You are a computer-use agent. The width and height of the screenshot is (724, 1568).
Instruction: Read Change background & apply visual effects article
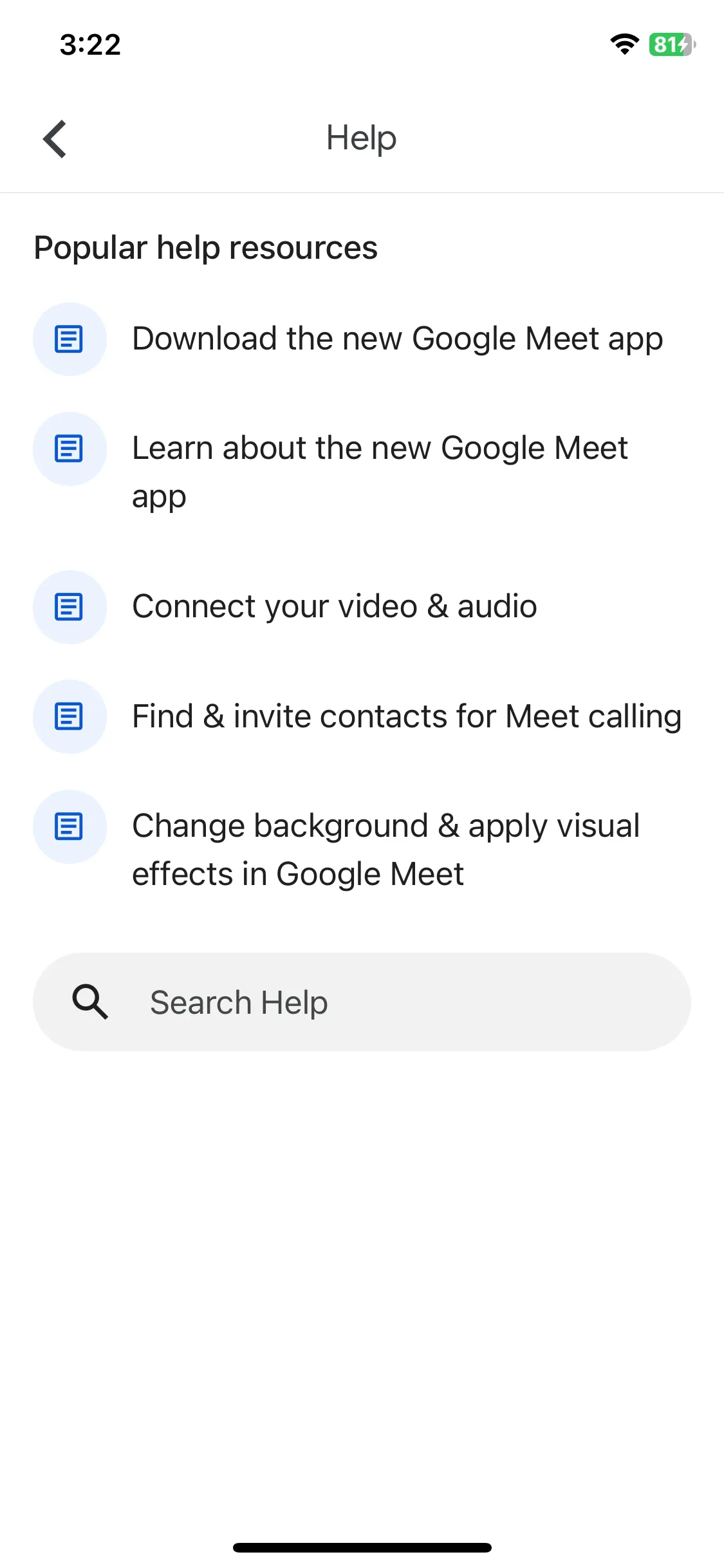click(385, 850)
